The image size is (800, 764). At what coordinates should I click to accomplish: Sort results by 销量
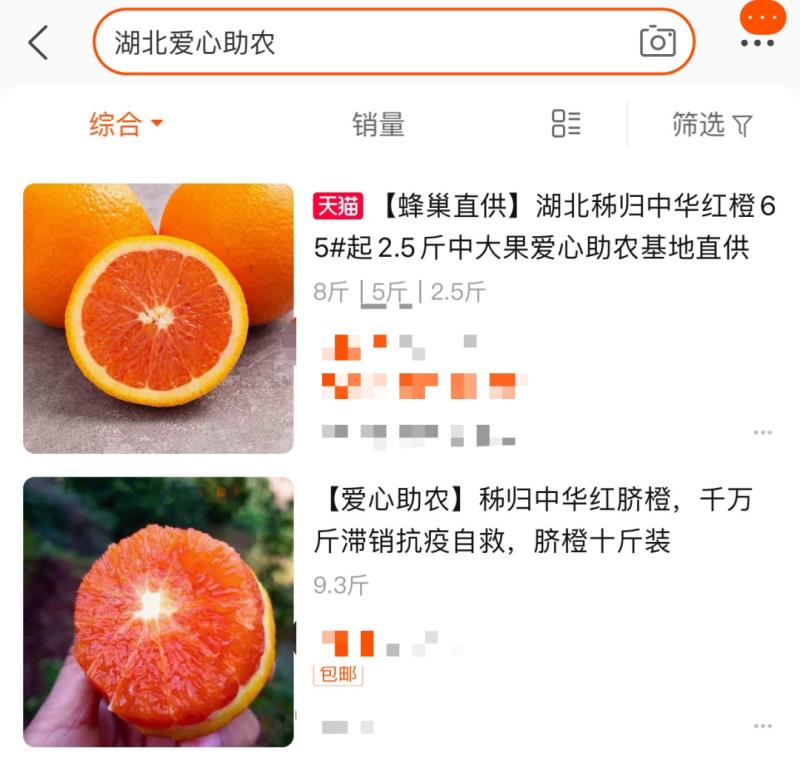coord(378,125)
